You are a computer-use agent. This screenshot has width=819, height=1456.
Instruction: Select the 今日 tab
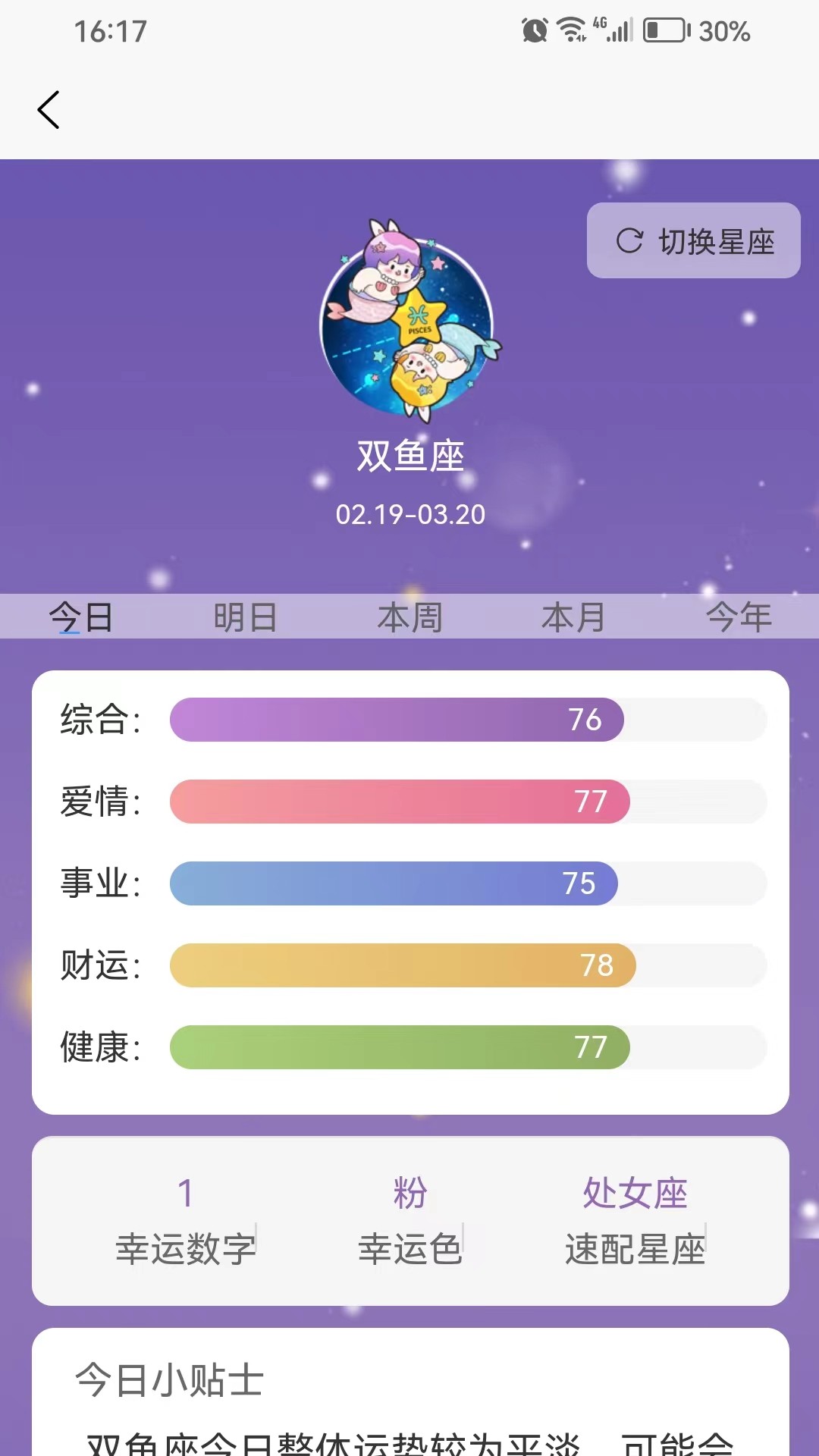click(81, 617)
